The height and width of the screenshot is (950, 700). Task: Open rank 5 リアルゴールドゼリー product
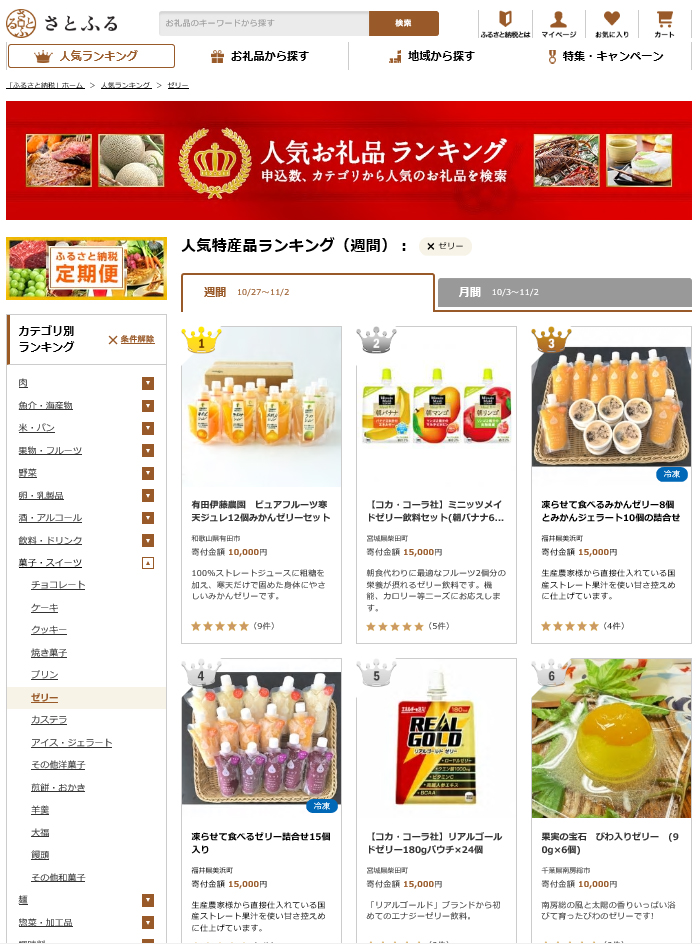point(435,842)
